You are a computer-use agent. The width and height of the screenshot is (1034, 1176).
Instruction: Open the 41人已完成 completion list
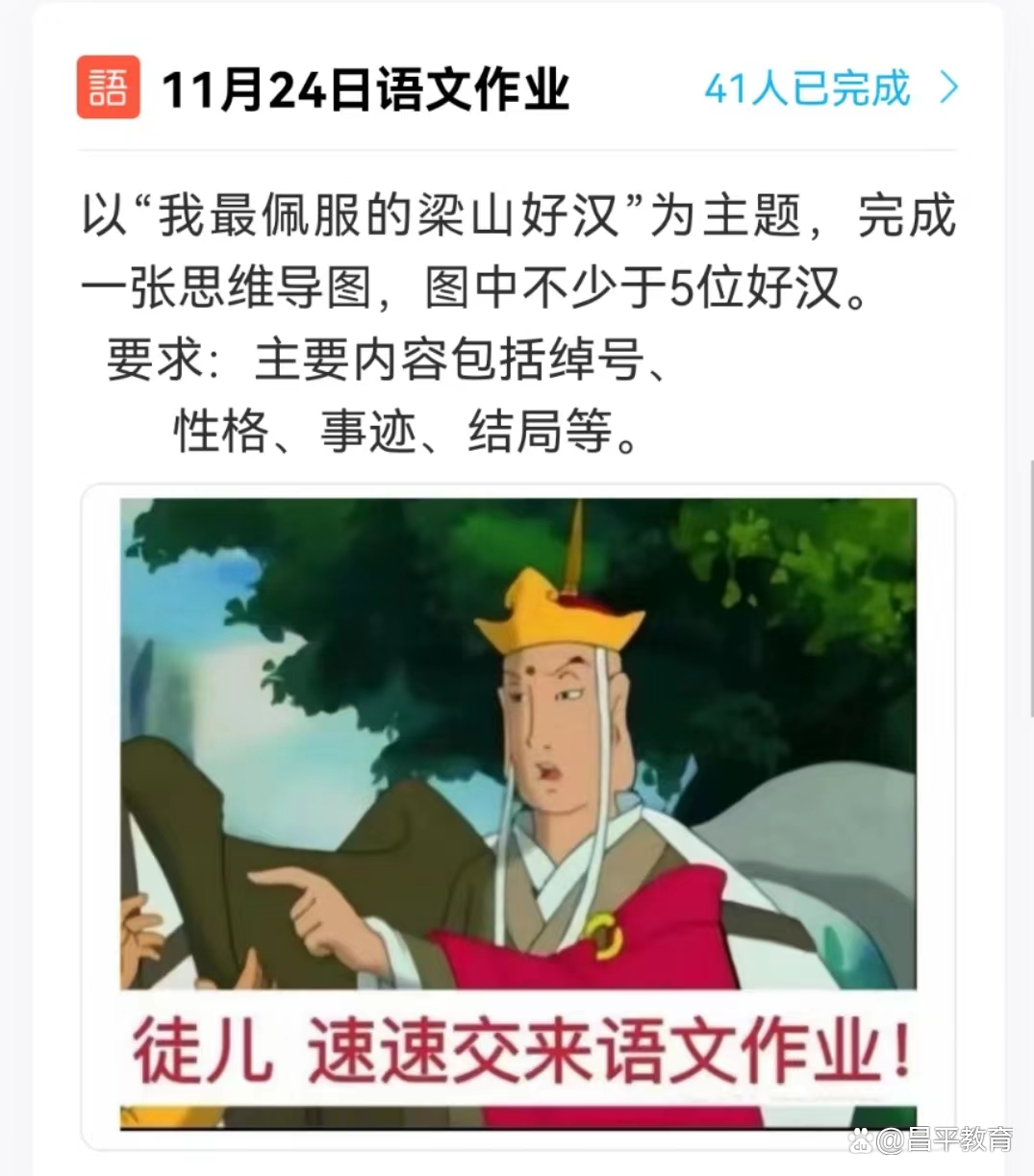click(829, 88)
